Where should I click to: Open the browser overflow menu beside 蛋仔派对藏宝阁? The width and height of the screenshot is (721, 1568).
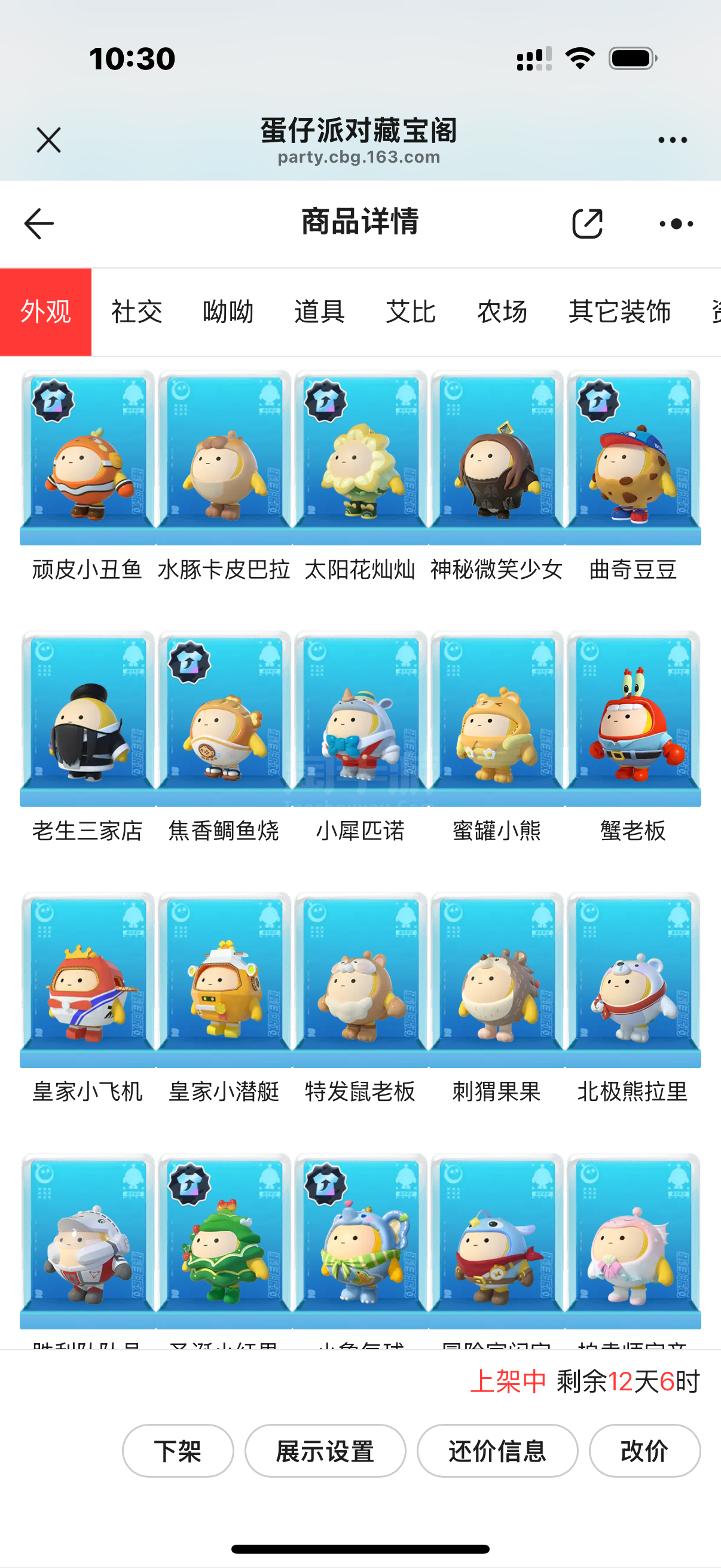(x=673, y=140)
